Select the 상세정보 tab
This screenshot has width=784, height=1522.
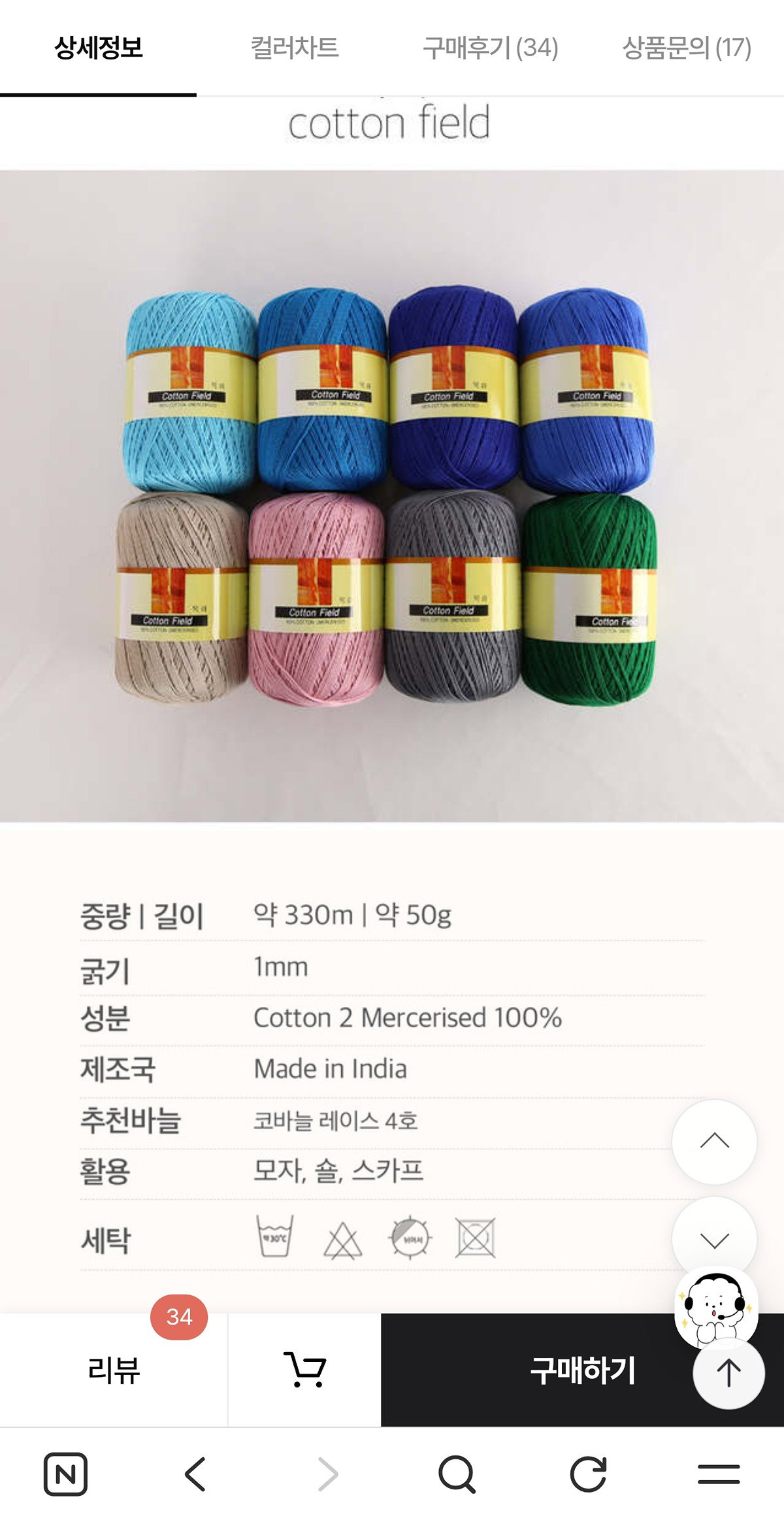click(98, 48)
